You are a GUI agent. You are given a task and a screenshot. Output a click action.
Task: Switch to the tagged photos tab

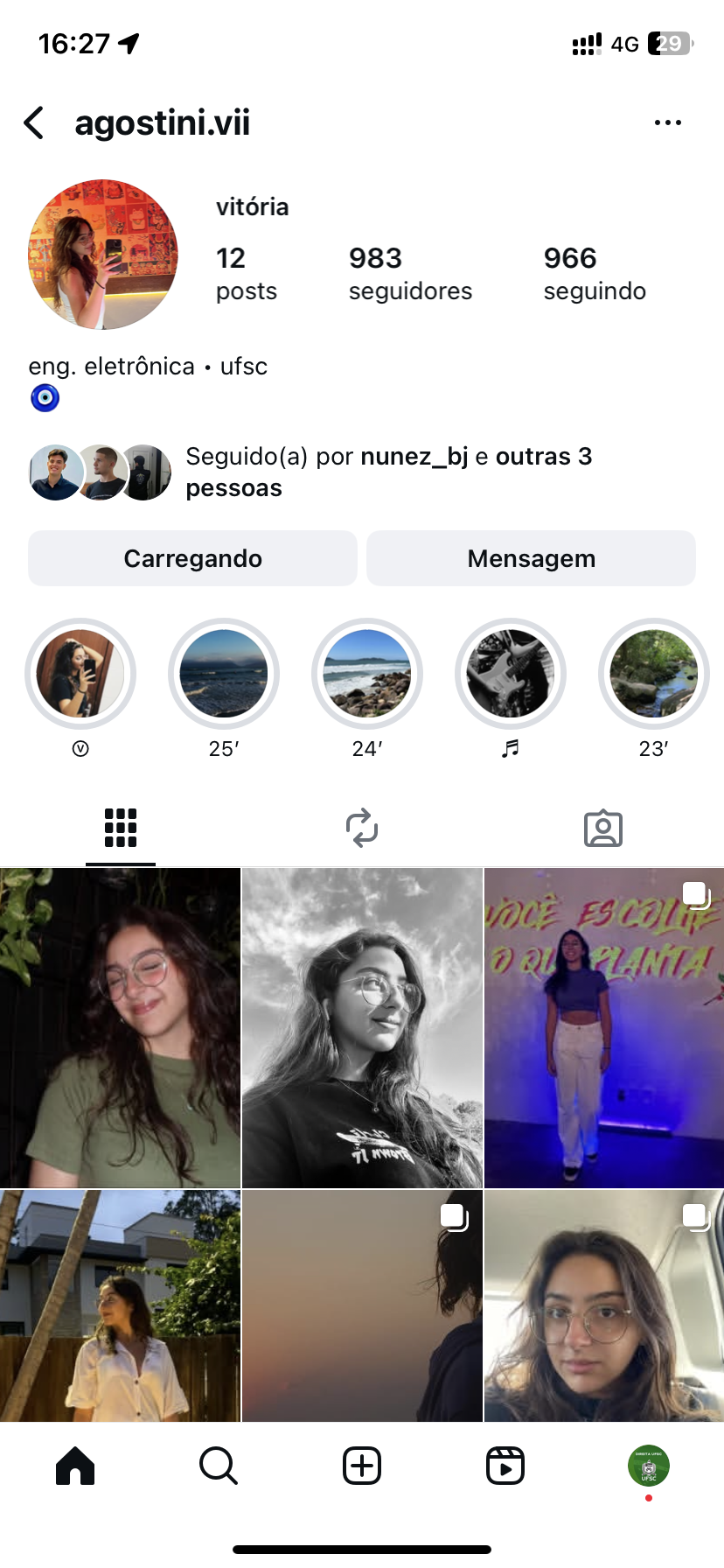click(x=602, y=828)
